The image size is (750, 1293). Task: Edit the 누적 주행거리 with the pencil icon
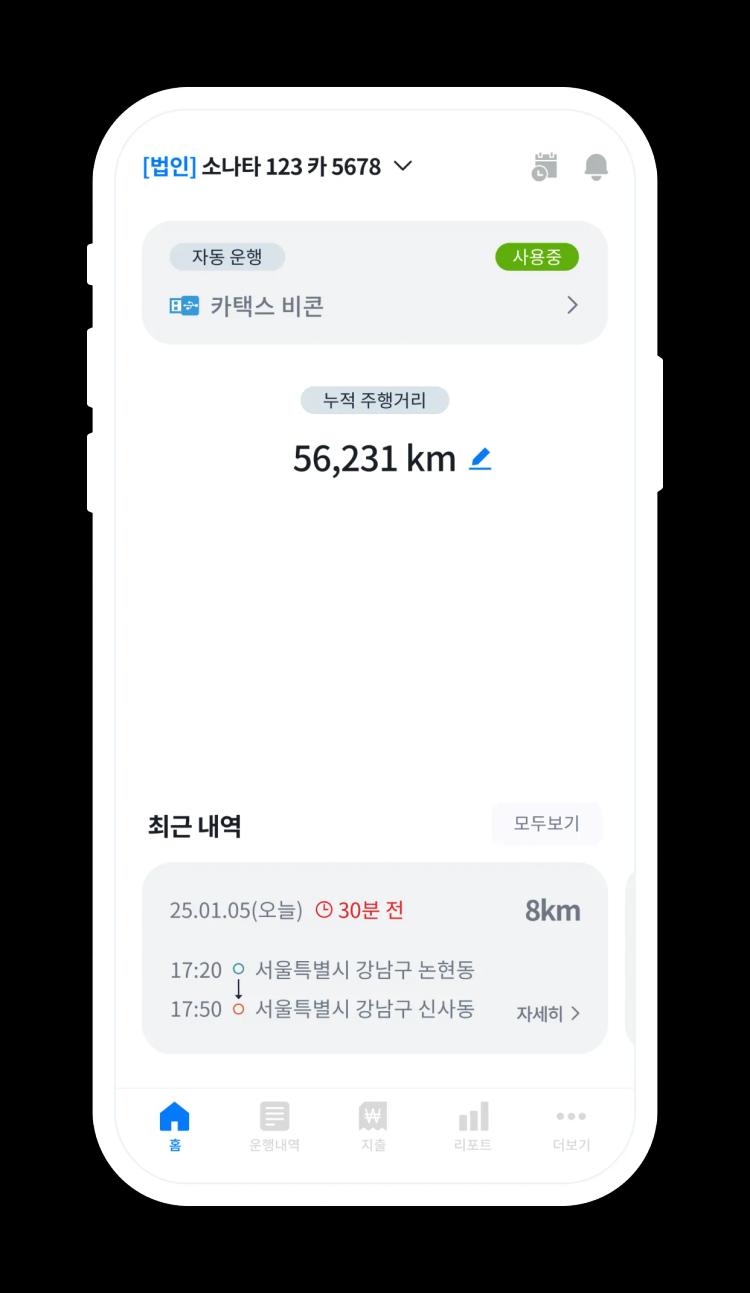pos(481,459)
